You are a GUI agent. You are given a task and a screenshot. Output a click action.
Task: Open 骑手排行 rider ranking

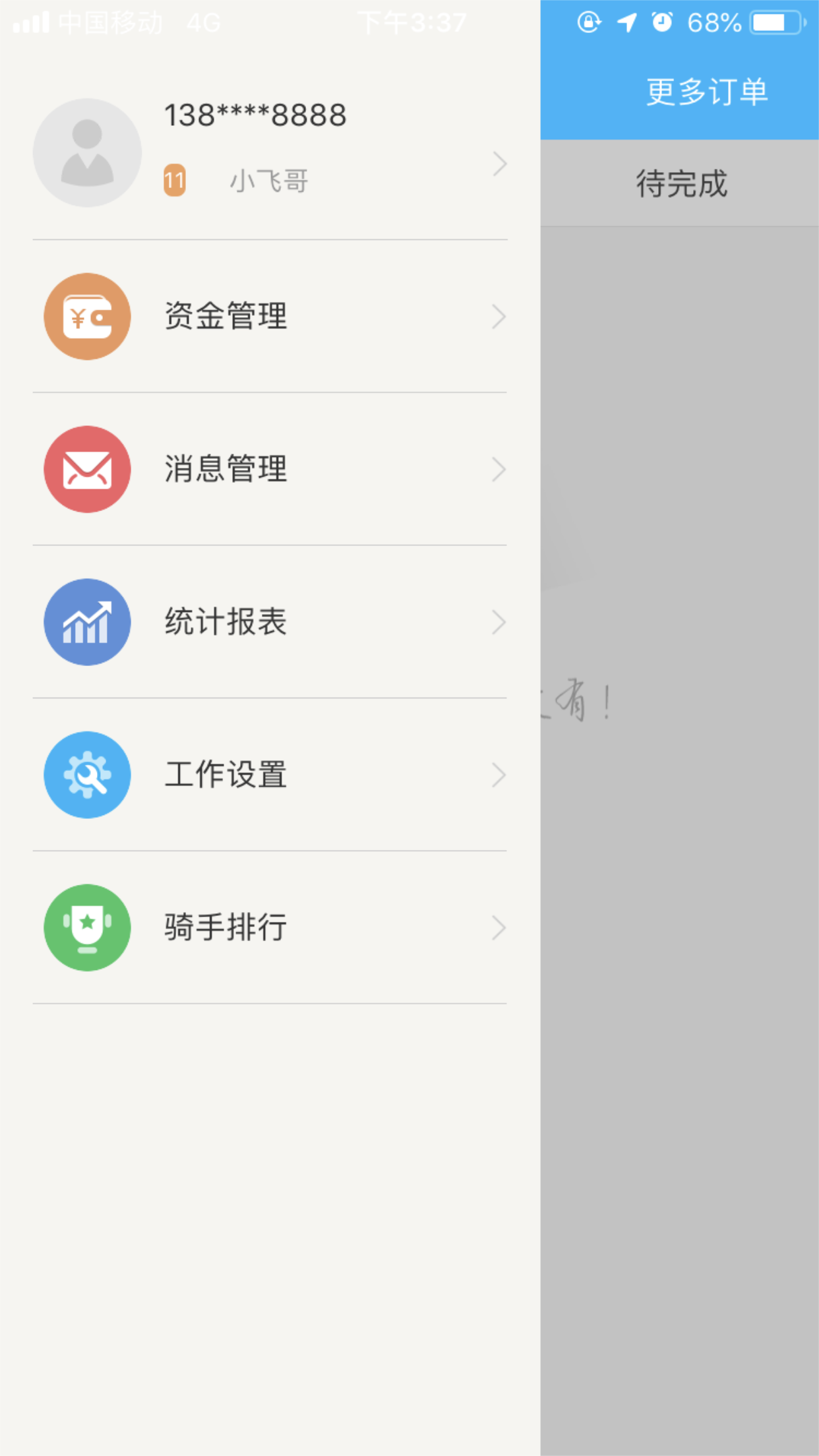270,927
